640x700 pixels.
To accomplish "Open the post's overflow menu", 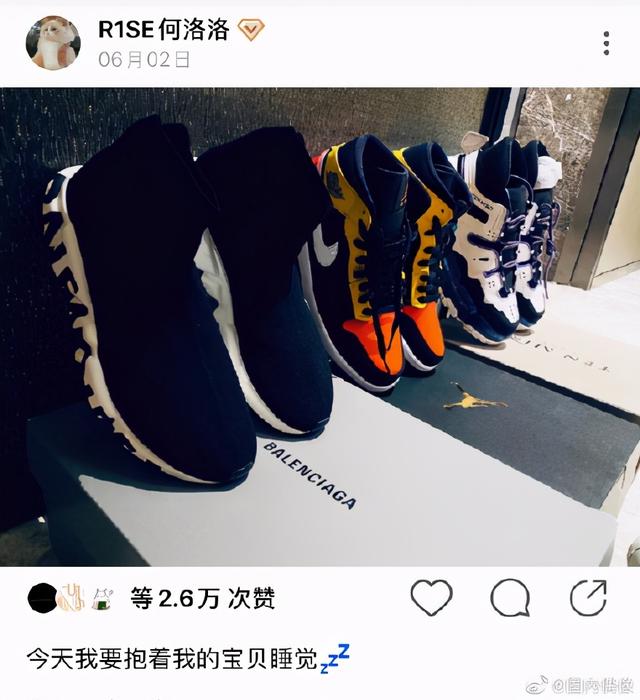I will pyautogui.click(x=606, y=43).
